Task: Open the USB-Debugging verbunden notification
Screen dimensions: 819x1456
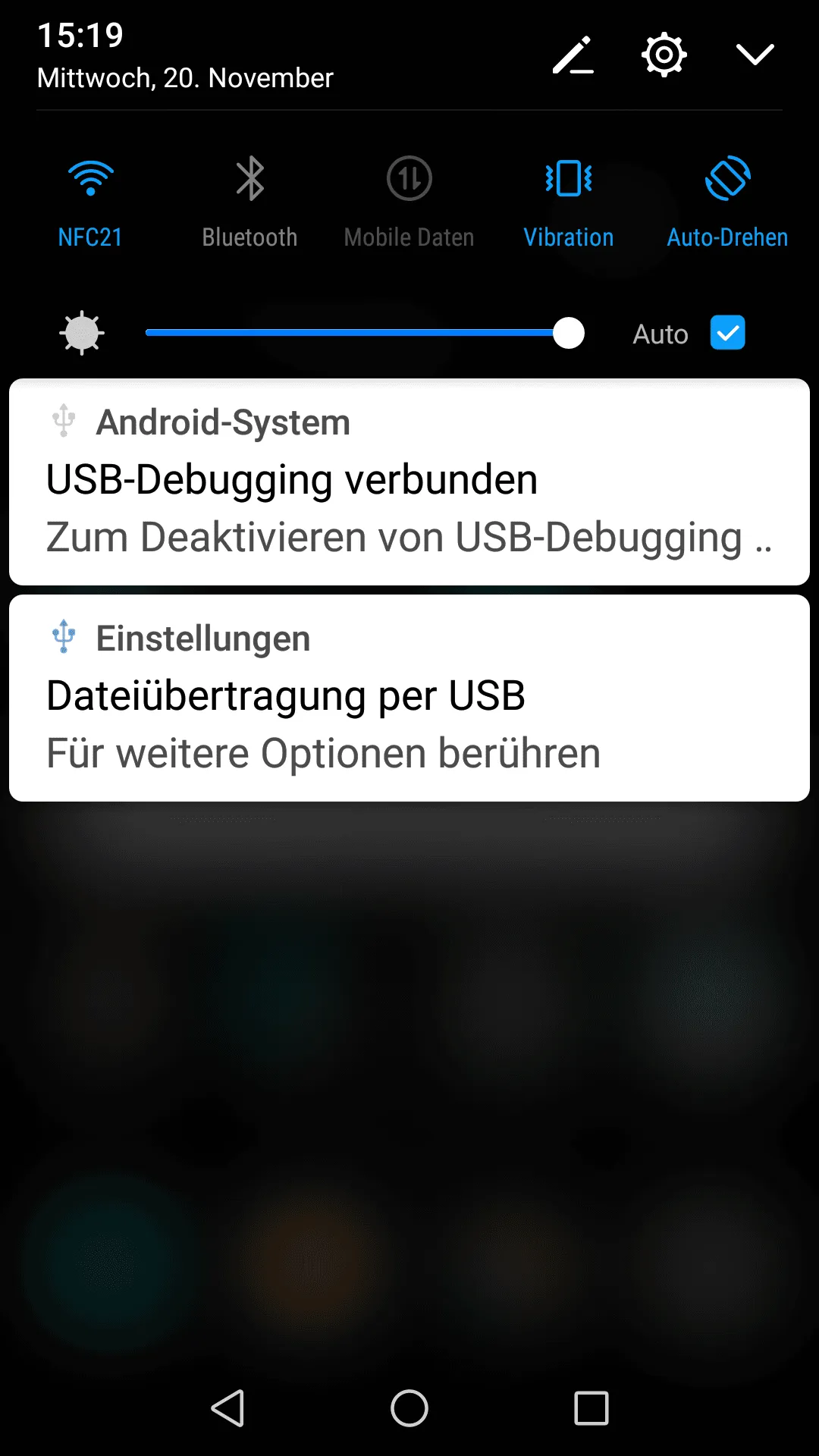Action: tap(409, 482)
